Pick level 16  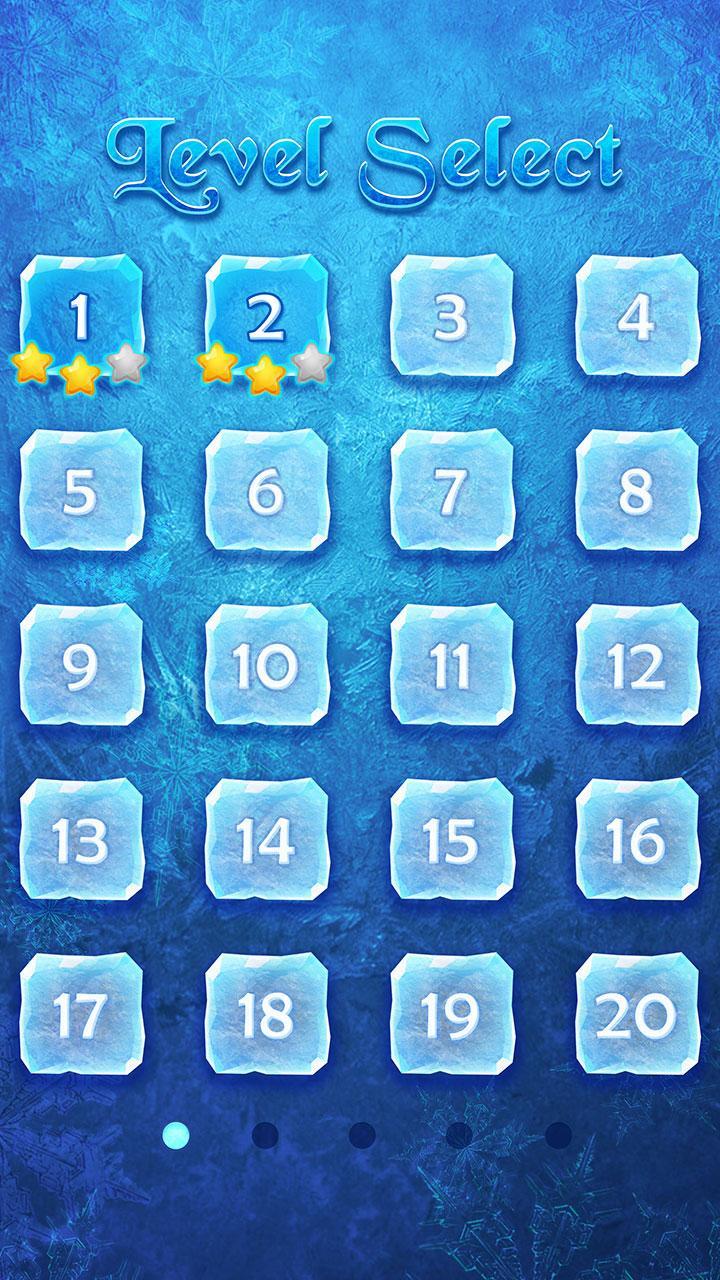(x=636, y=840)
